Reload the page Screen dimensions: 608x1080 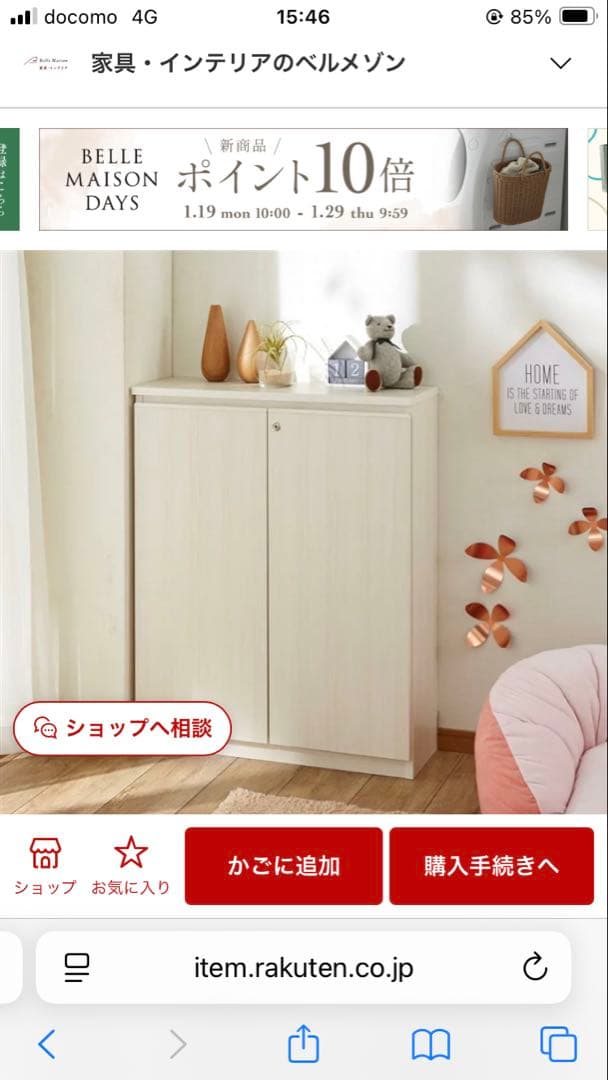tap(535, 967)
